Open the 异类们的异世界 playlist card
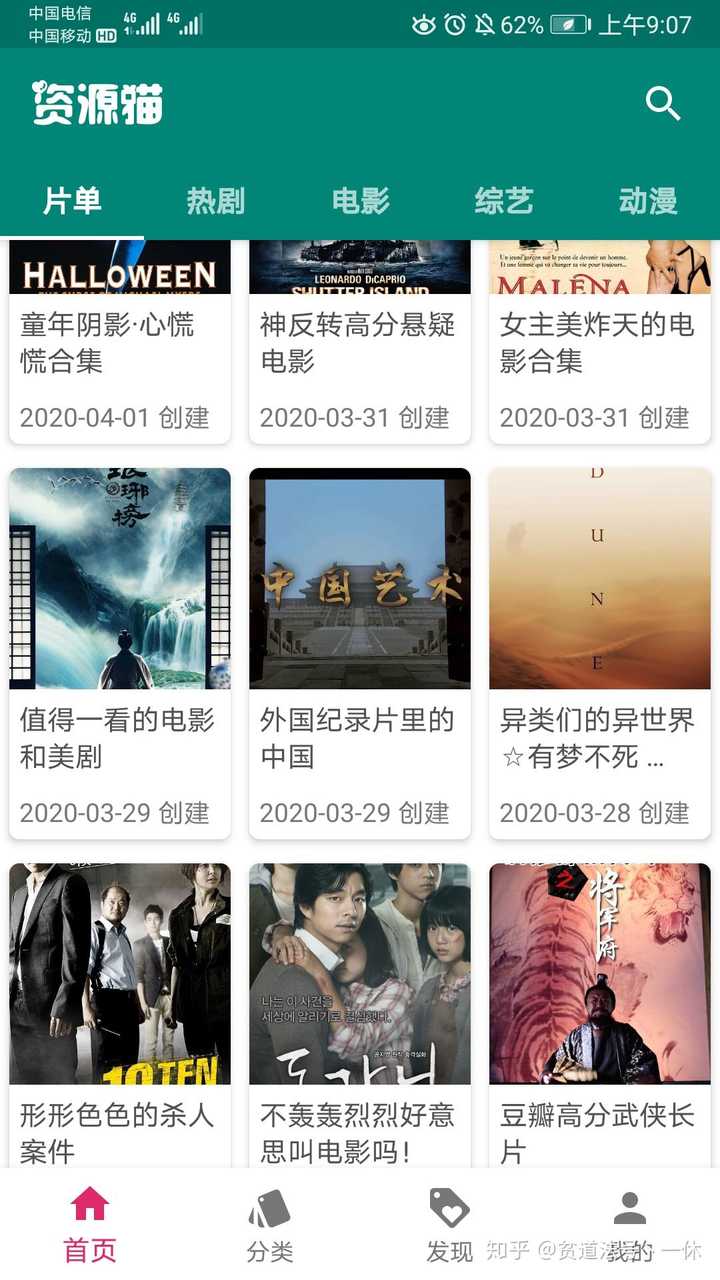 click(600, 650)
